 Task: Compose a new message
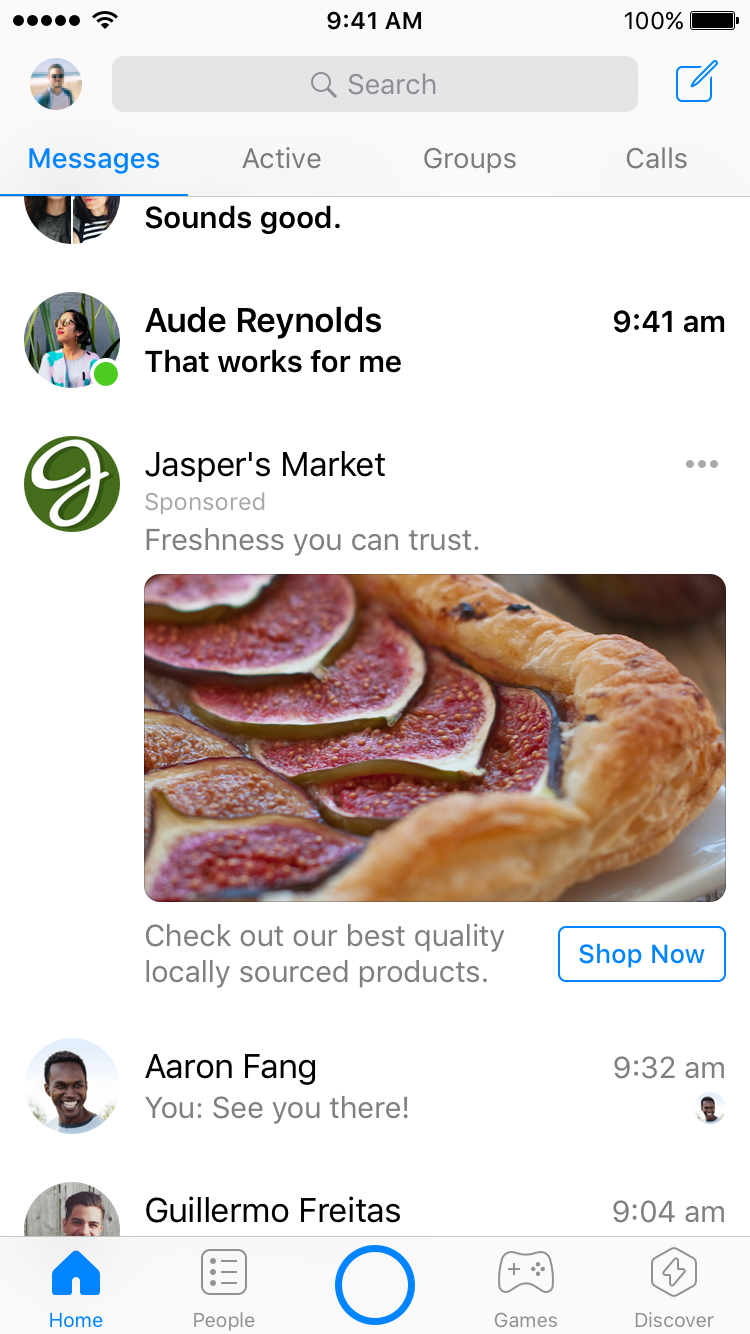(x=696, y=82)
